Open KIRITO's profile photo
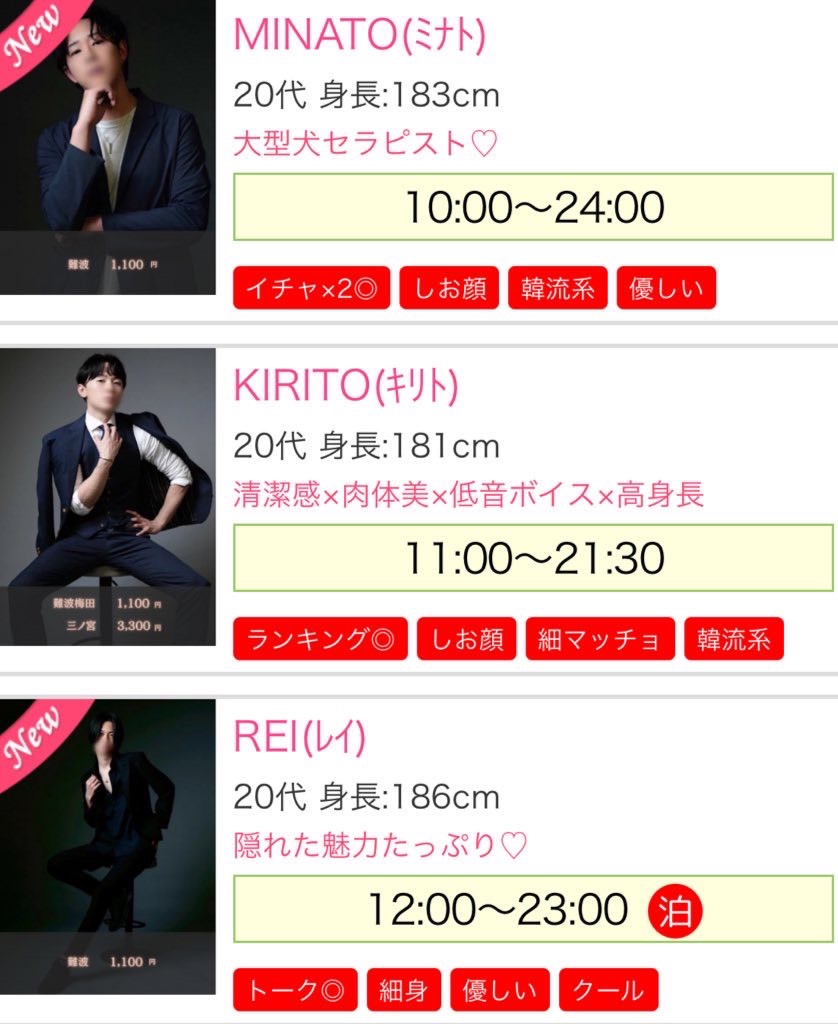The image size is (838, 1024). 107,496
